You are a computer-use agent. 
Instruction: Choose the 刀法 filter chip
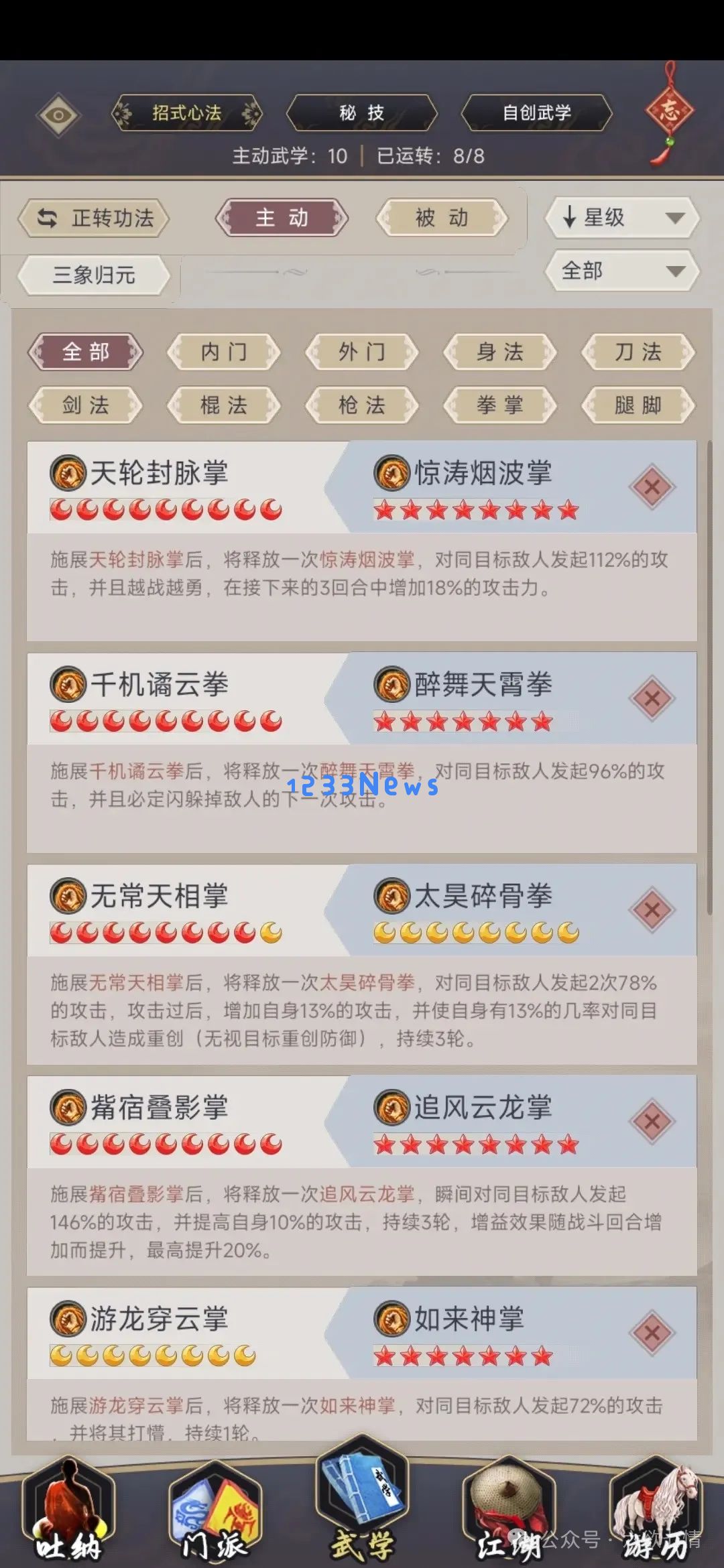638,352
